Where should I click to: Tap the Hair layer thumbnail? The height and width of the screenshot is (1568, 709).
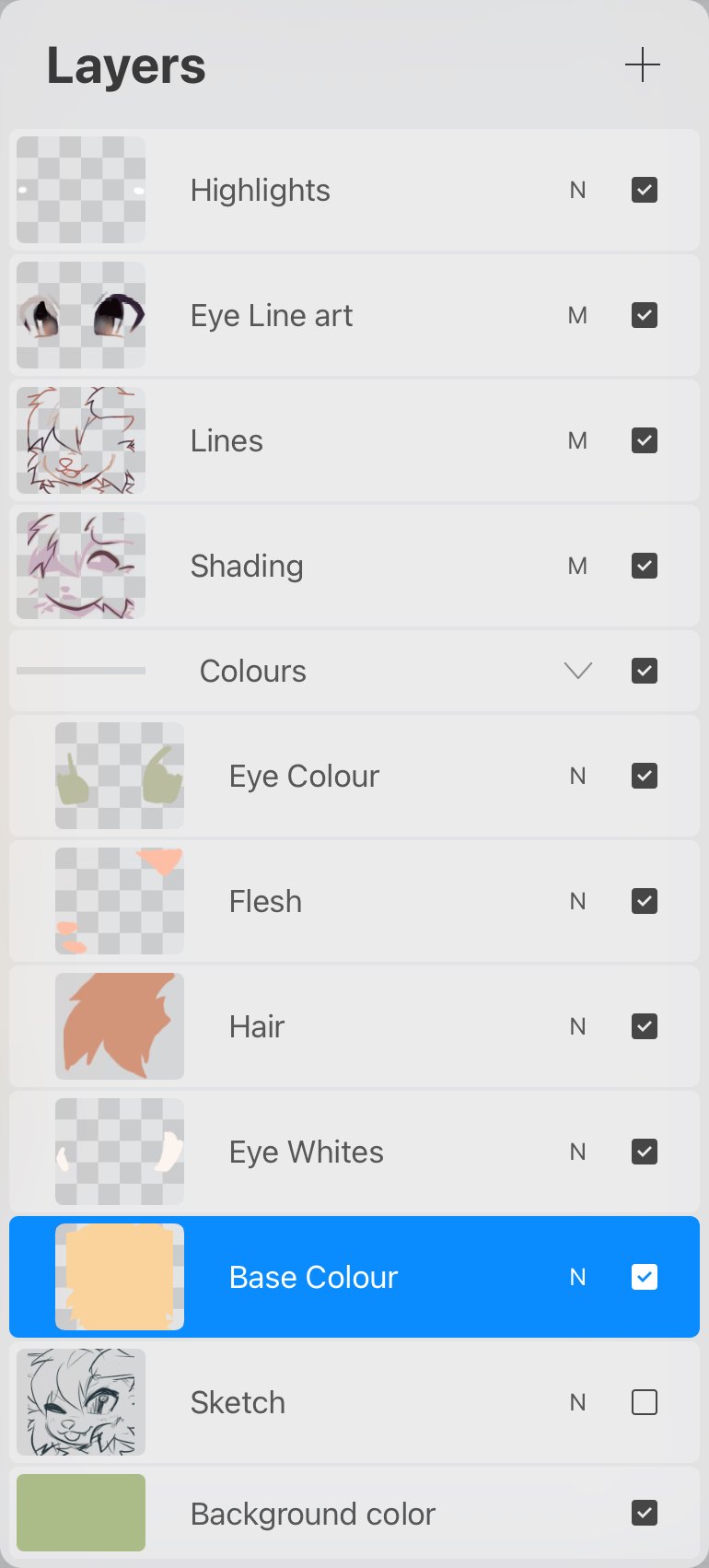tap(120, 1026)
